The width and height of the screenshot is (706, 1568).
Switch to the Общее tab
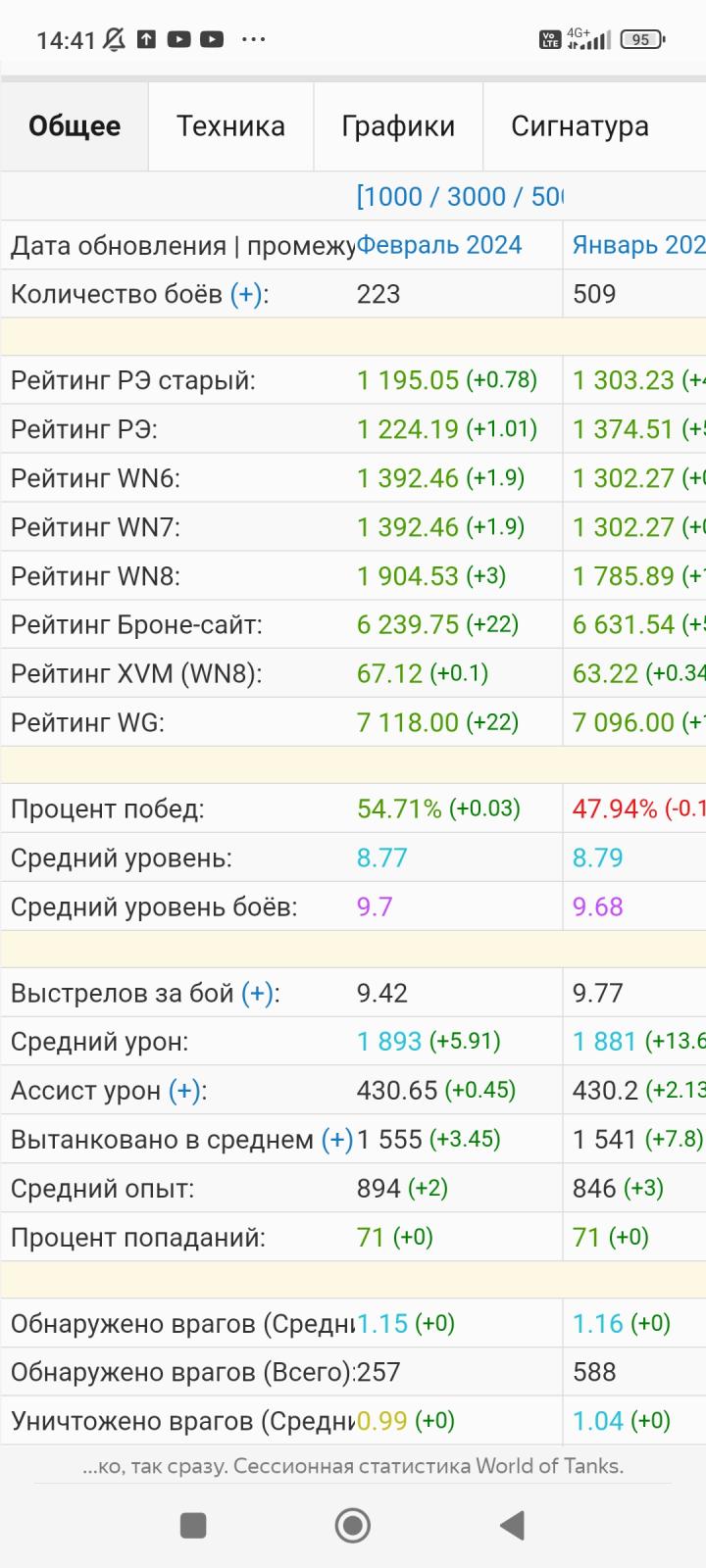tap(75, 126)
